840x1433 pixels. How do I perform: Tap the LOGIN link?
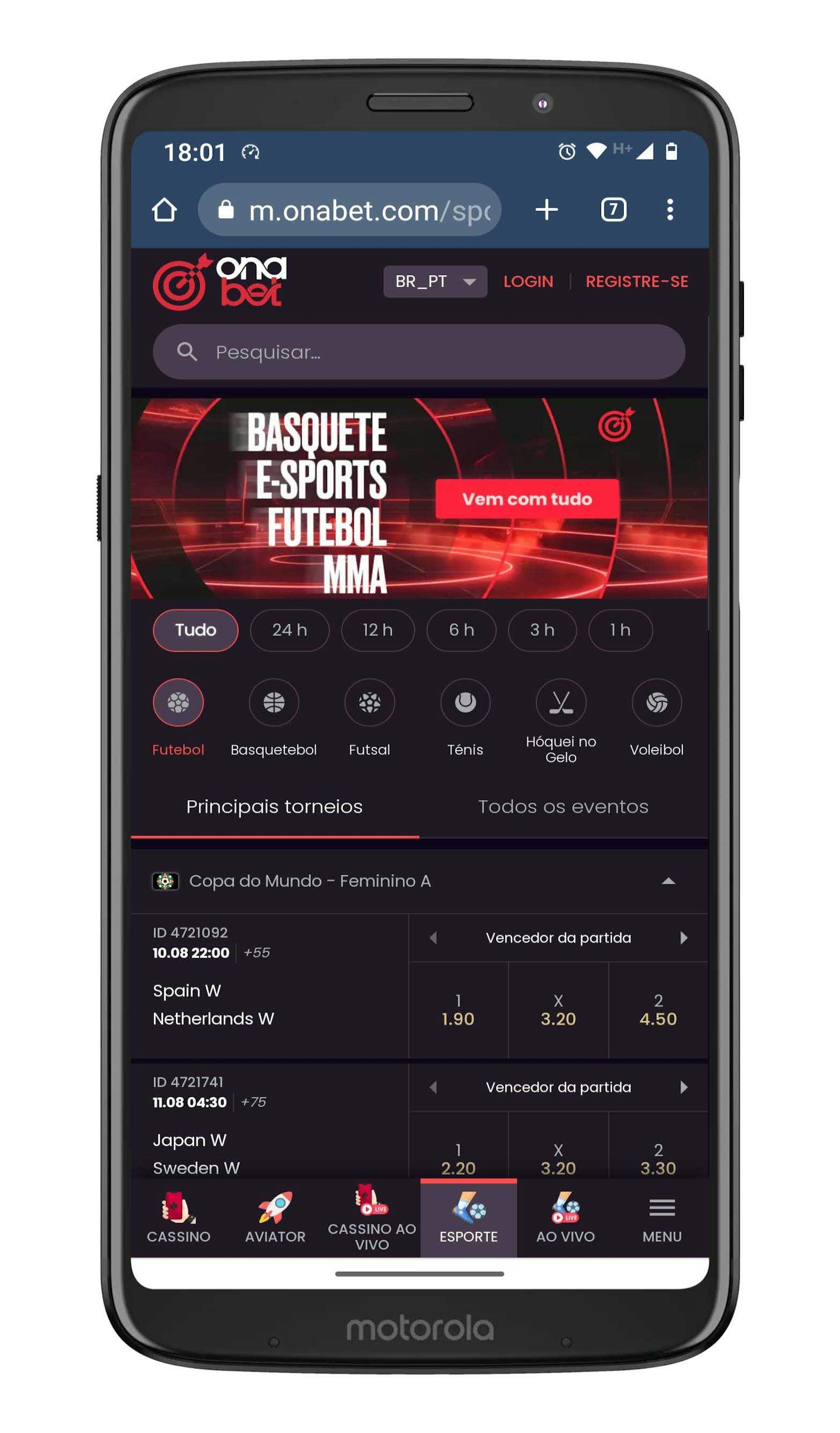[x=528, y=281]
